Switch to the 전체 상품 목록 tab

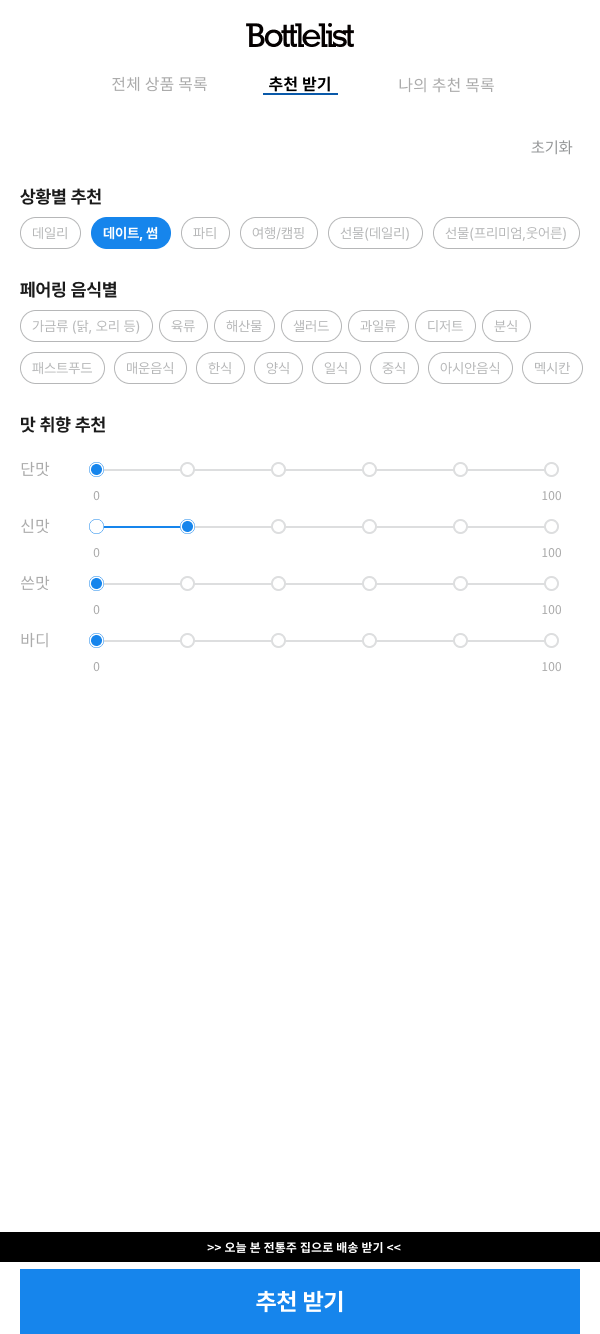click(159, 84)
